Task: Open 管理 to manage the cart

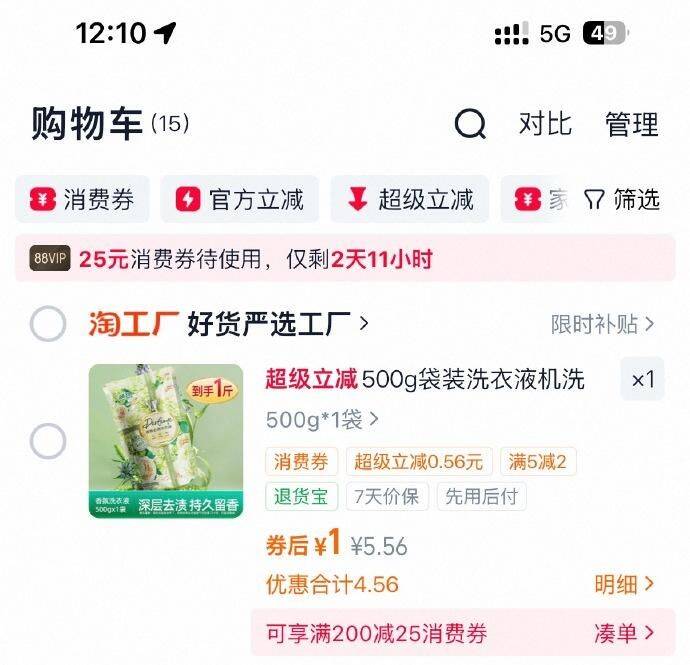Action: click(x=632, y=124)
